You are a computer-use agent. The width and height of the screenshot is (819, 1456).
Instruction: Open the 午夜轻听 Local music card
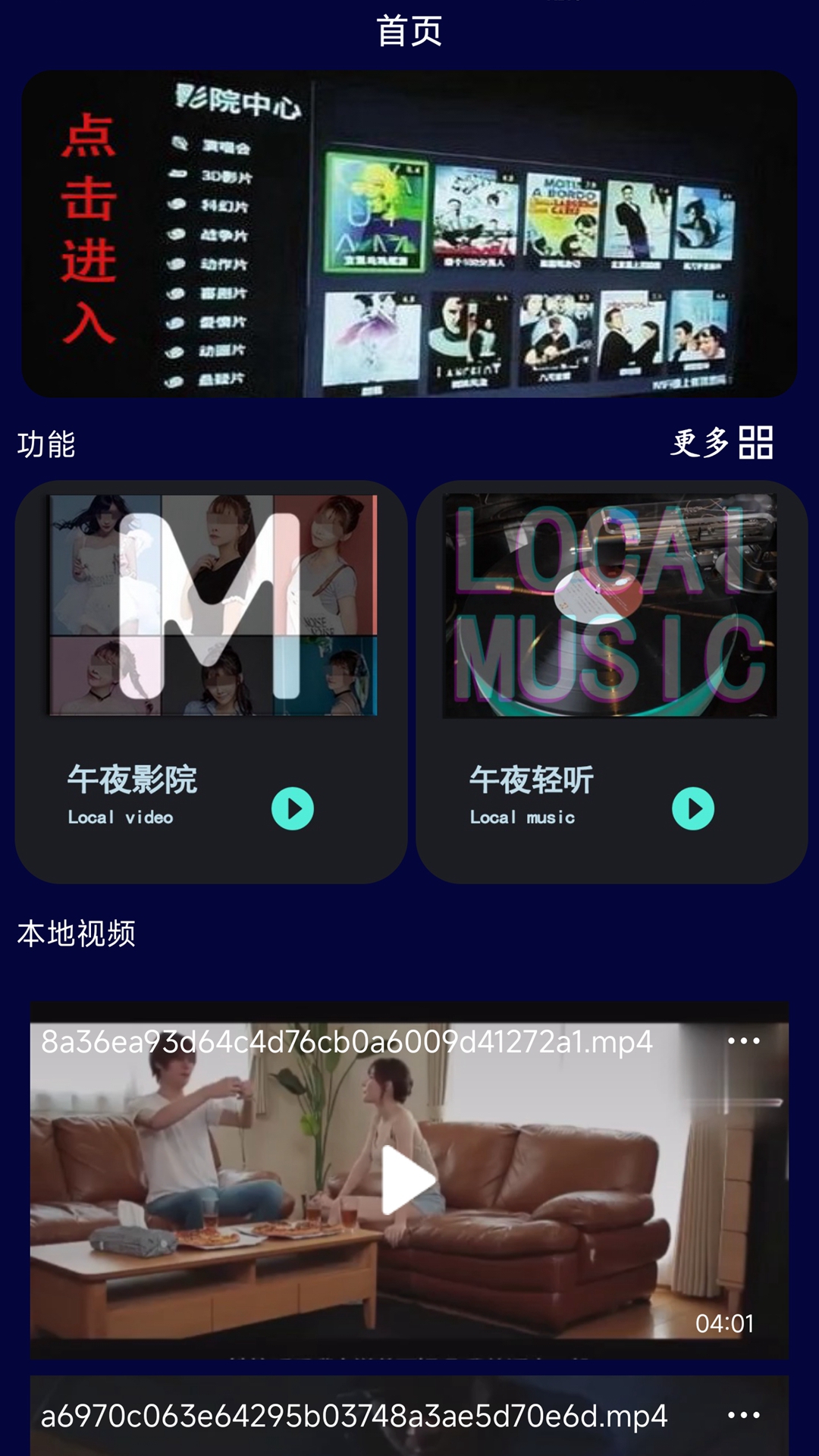[x=611, y=681]
